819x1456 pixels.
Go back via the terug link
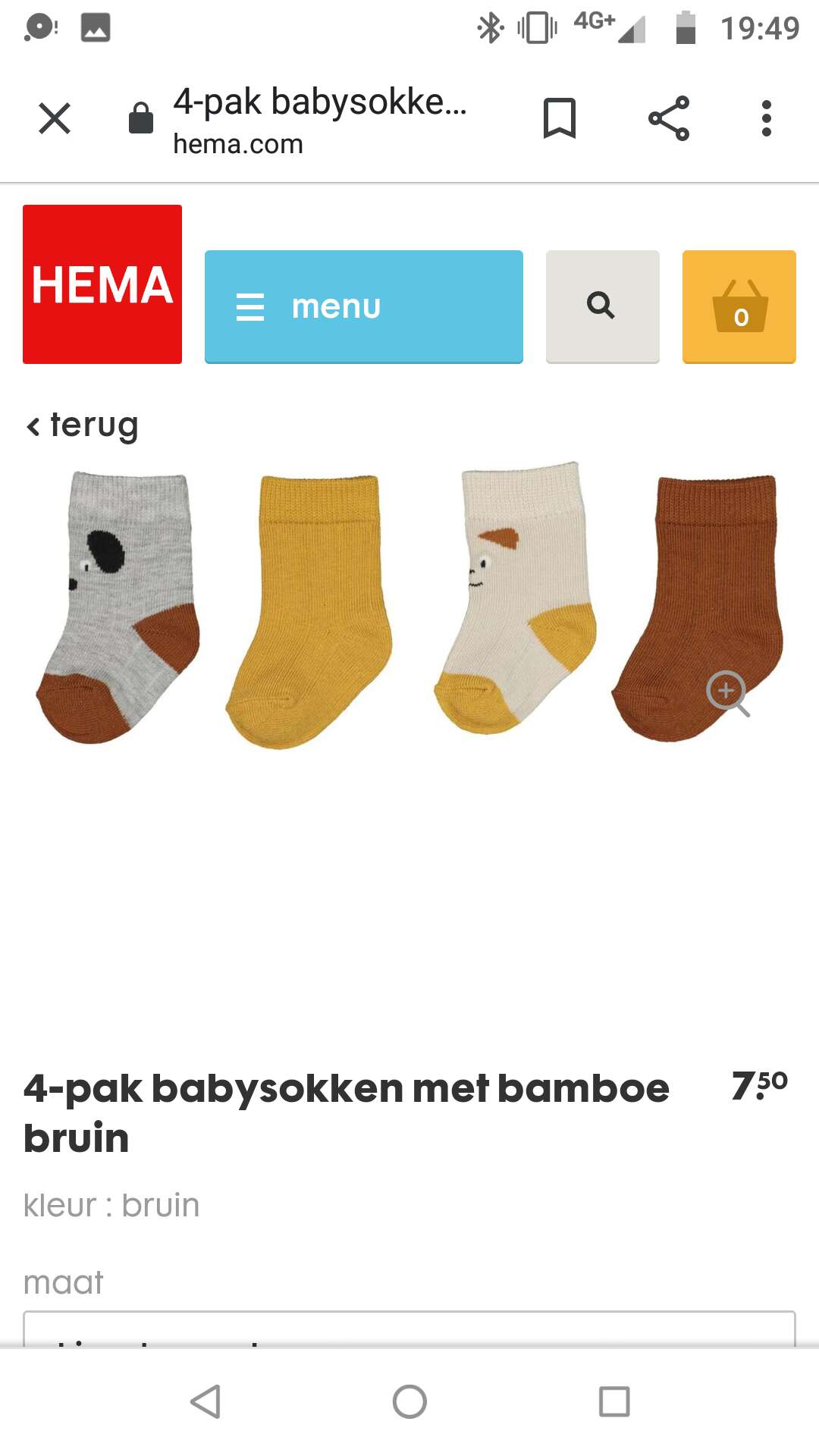tap(82, 425)
